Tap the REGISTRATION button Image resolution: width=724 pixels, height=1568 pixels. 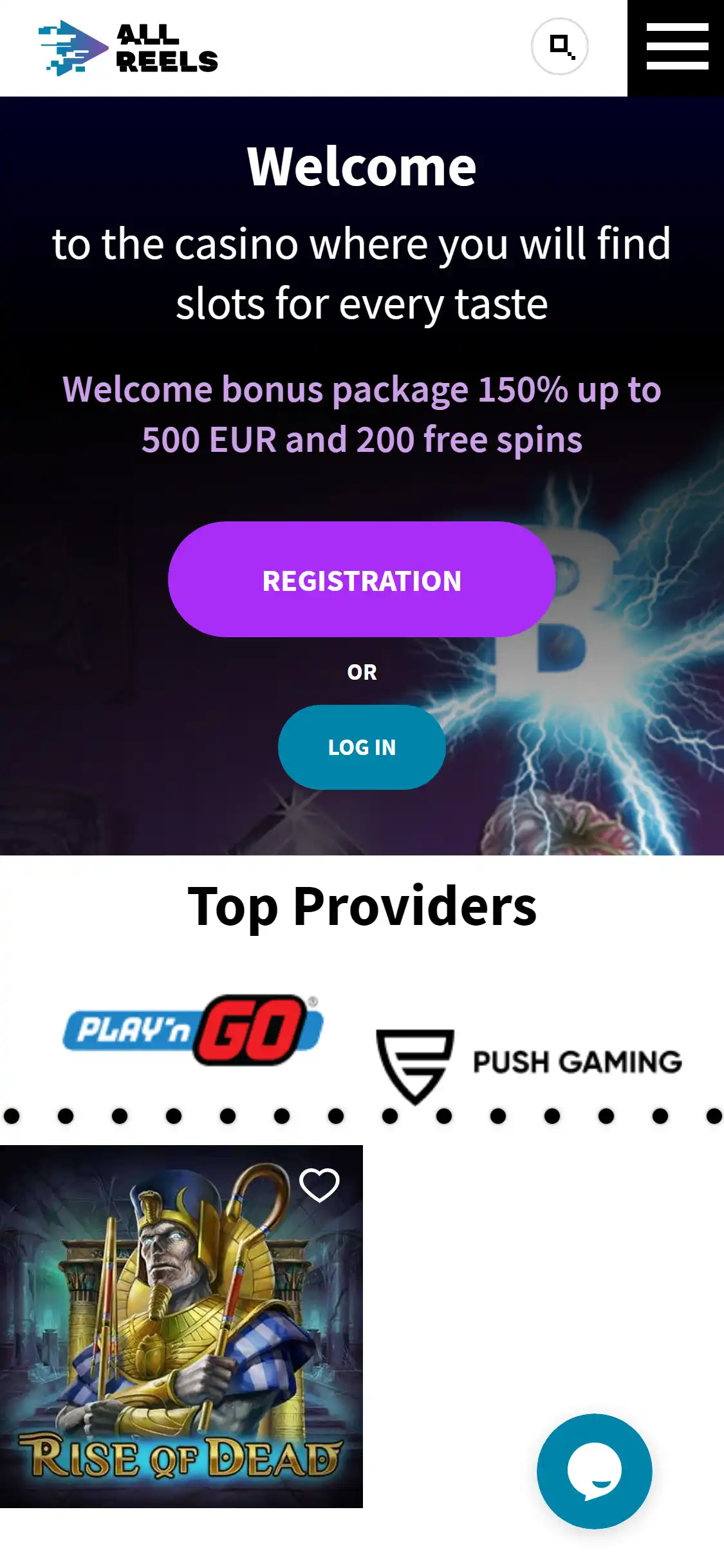pos(362,580)
